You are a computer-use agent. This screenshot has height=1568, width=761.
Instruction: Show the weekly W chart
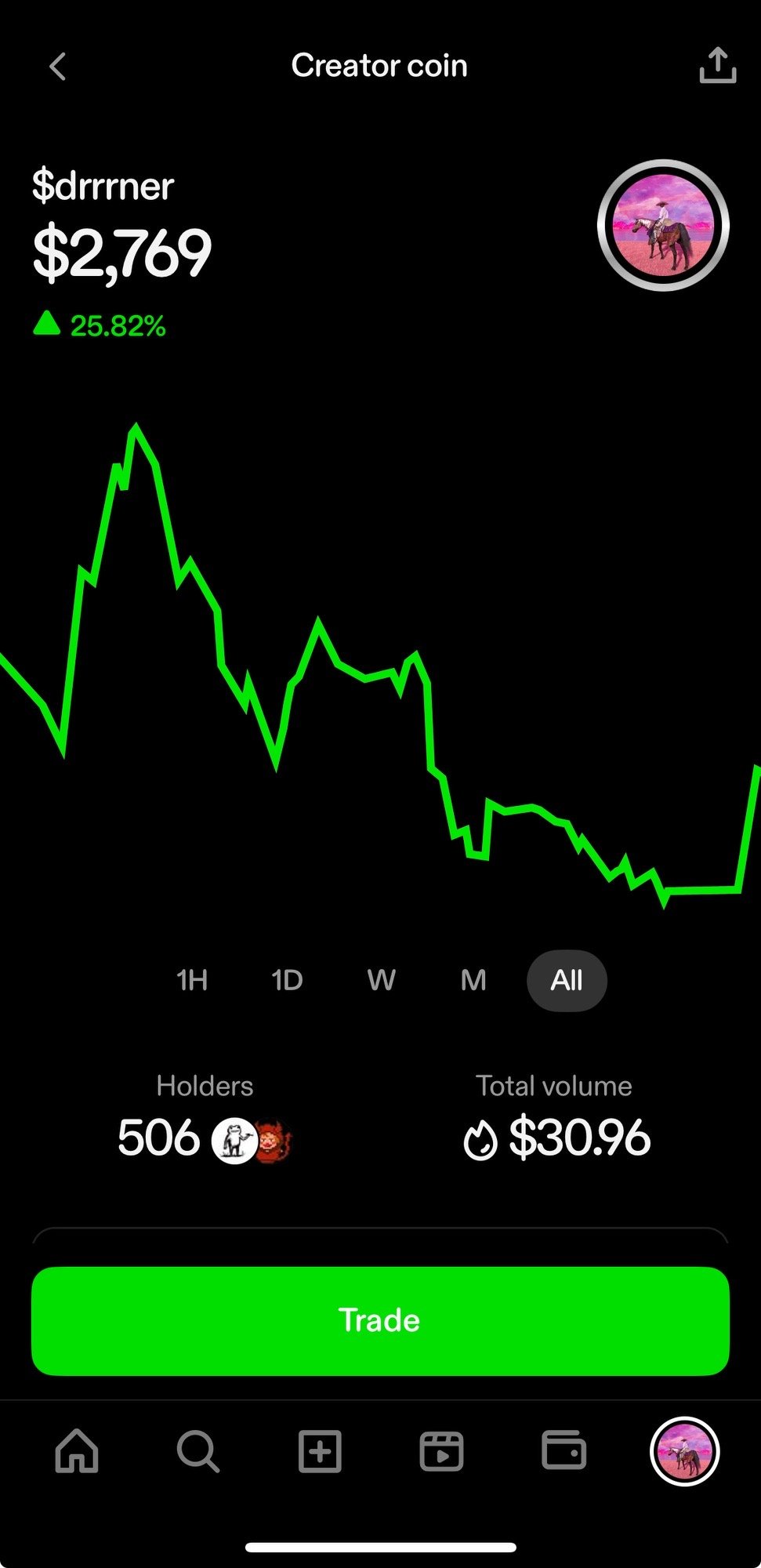click(381, 980)
